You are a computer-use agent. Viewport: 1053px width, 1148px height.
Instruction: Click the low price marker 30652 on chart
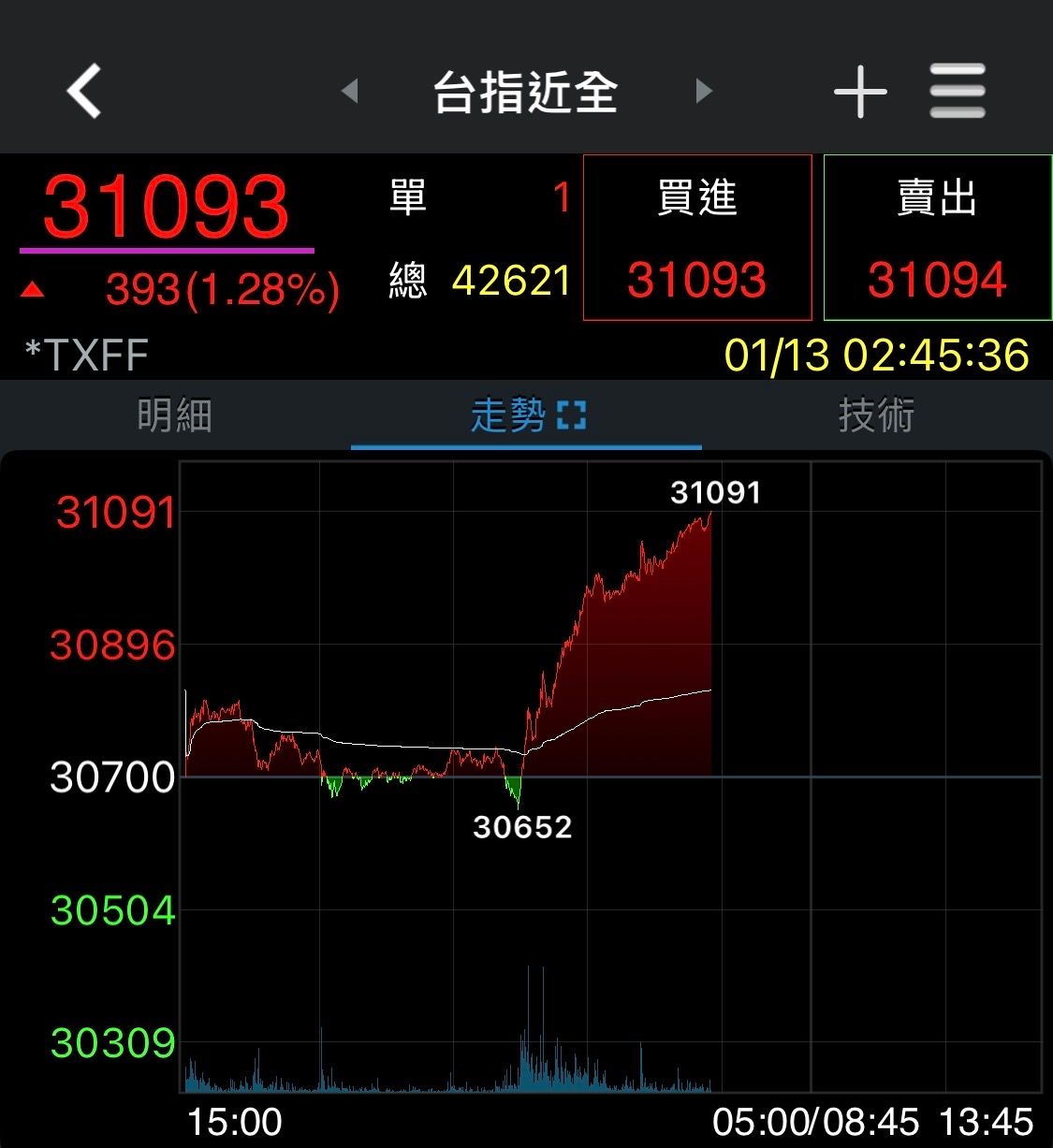point(523,827)
